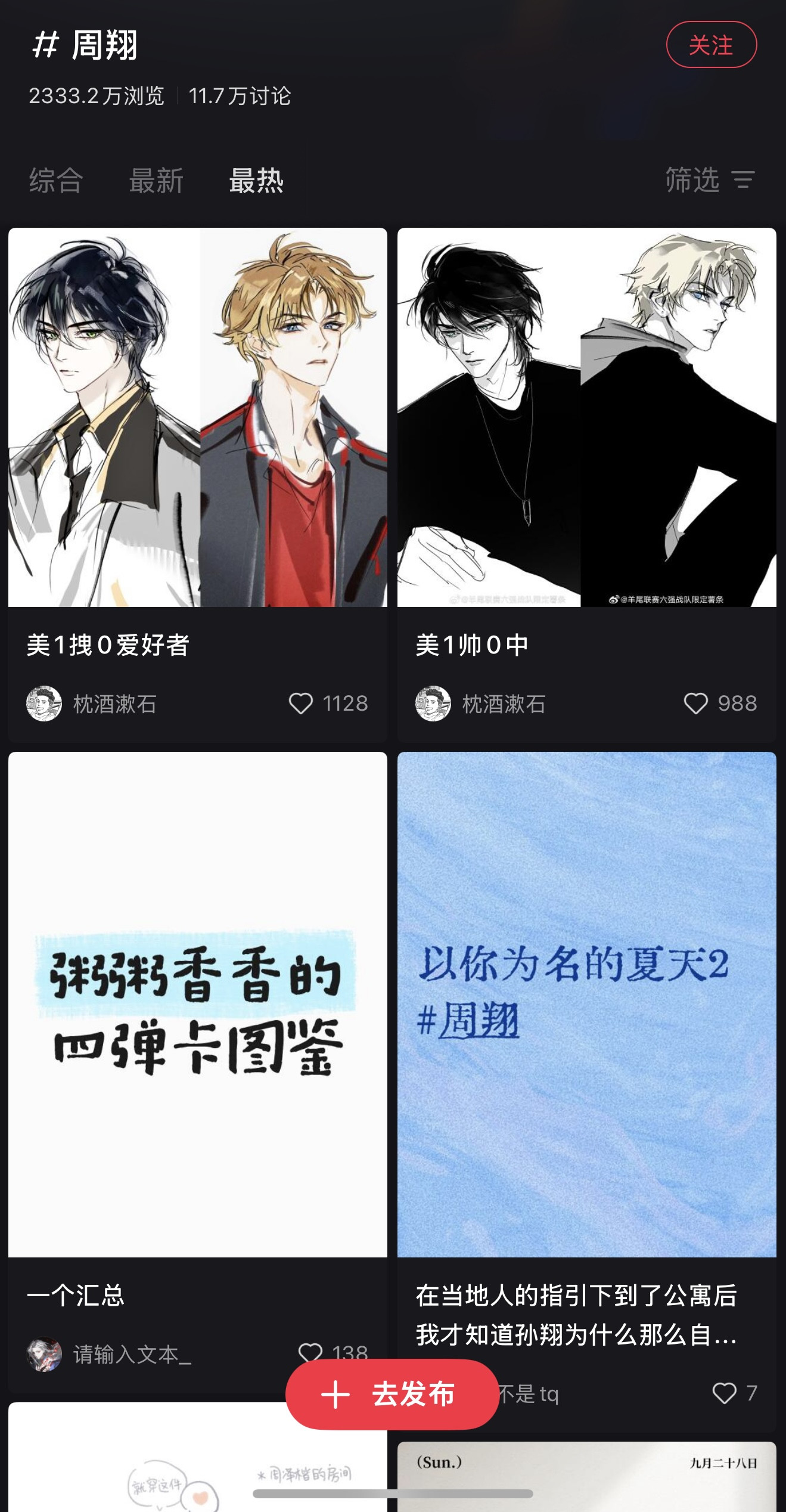The height and width of the screenshot is (1512, 786).
Task: Like the post 美1帅0中
Action: (695, 704)
